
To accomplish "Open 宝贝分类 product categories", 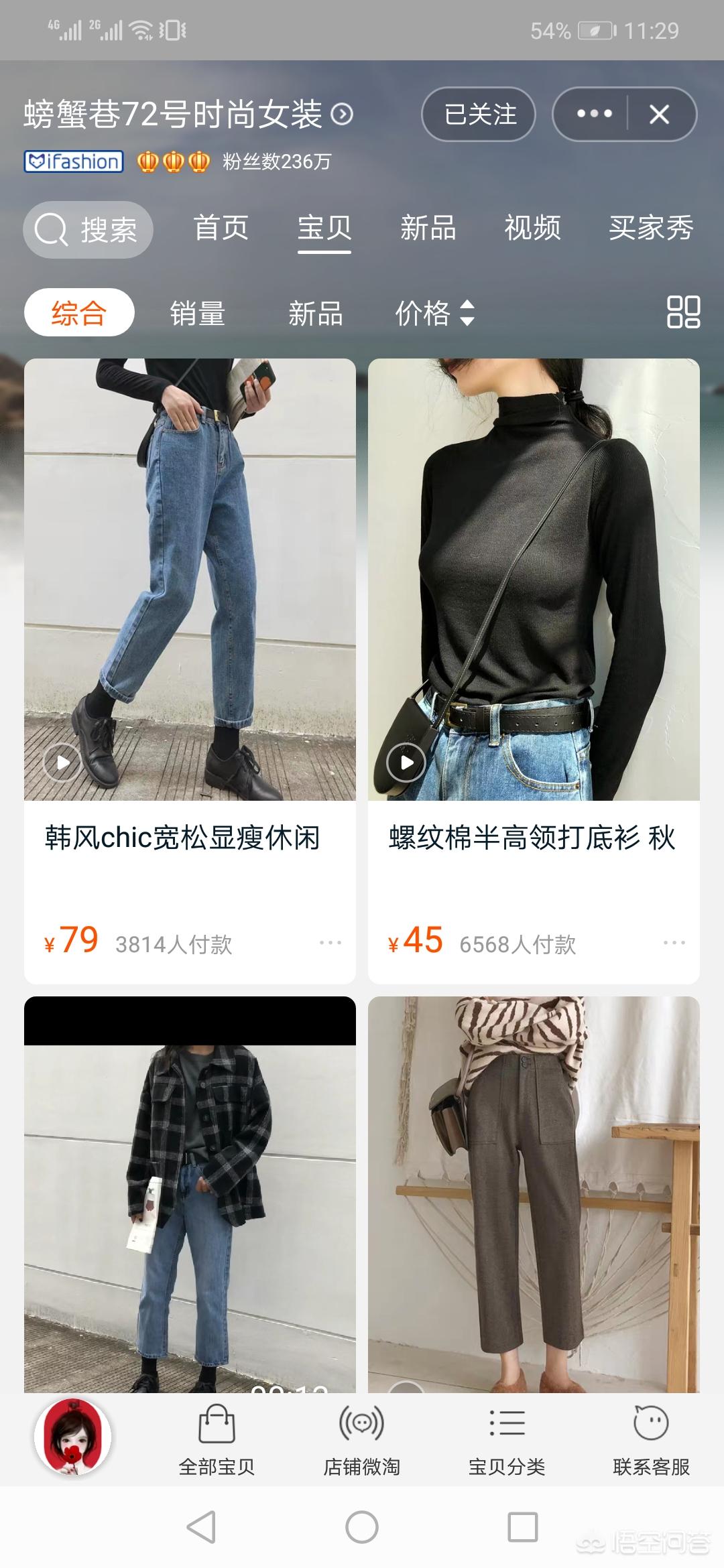I will (508, 1435).
